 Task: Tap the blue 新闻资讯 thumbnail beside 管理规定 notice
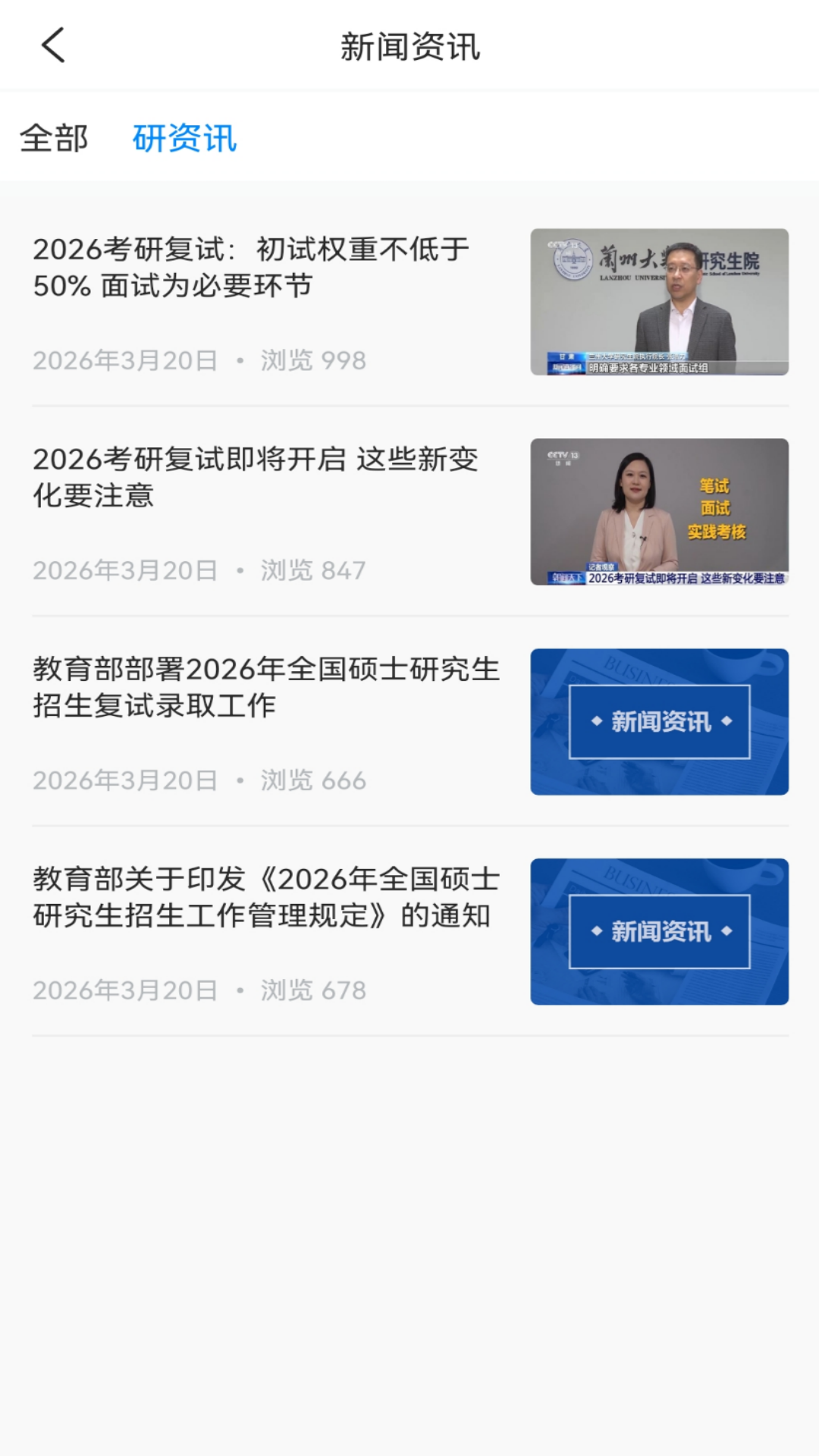click(x=660, y=931)
